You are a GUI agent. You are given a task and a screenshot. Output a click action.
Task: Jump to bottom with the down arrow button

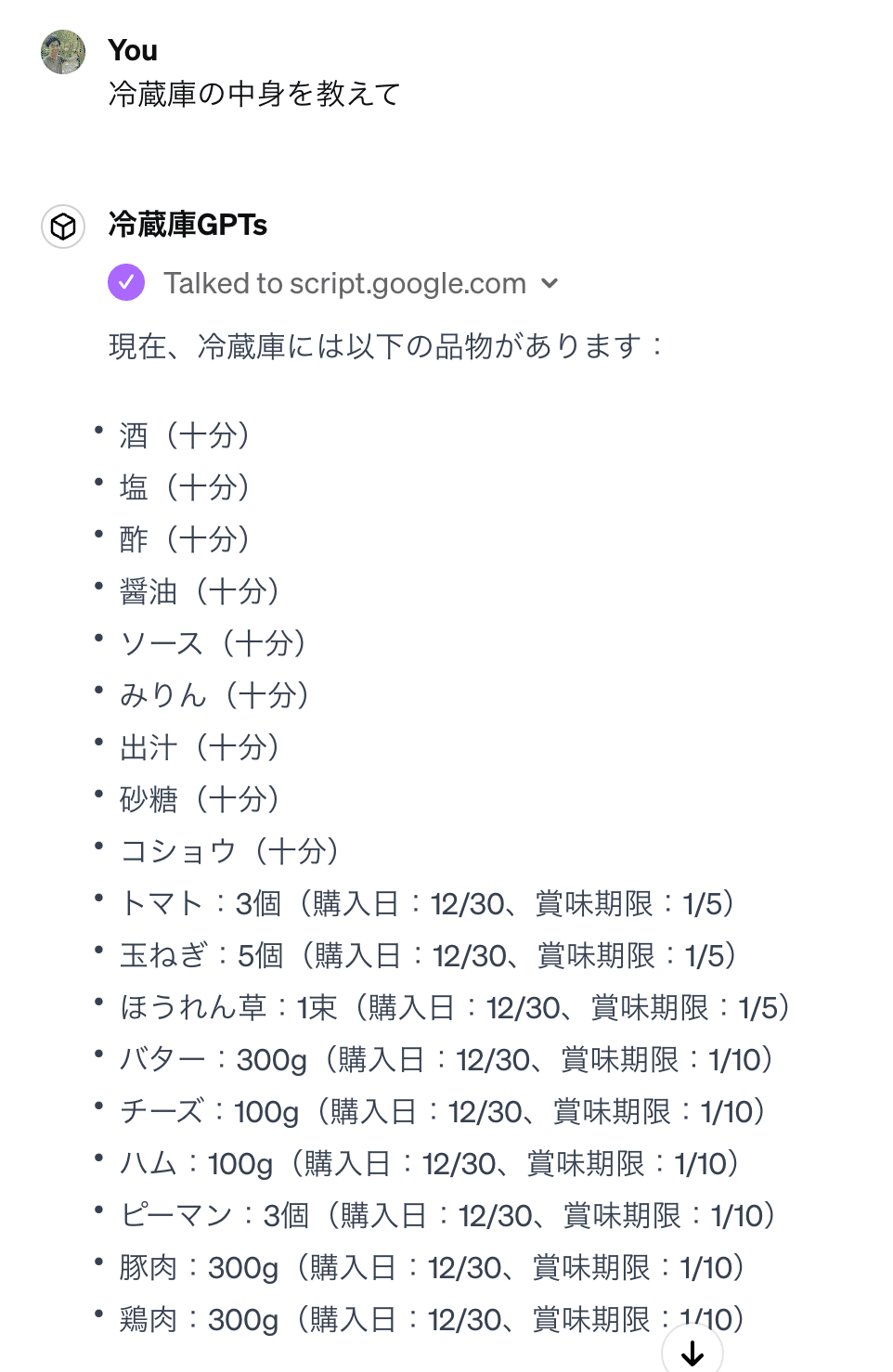click(692, 1353)
